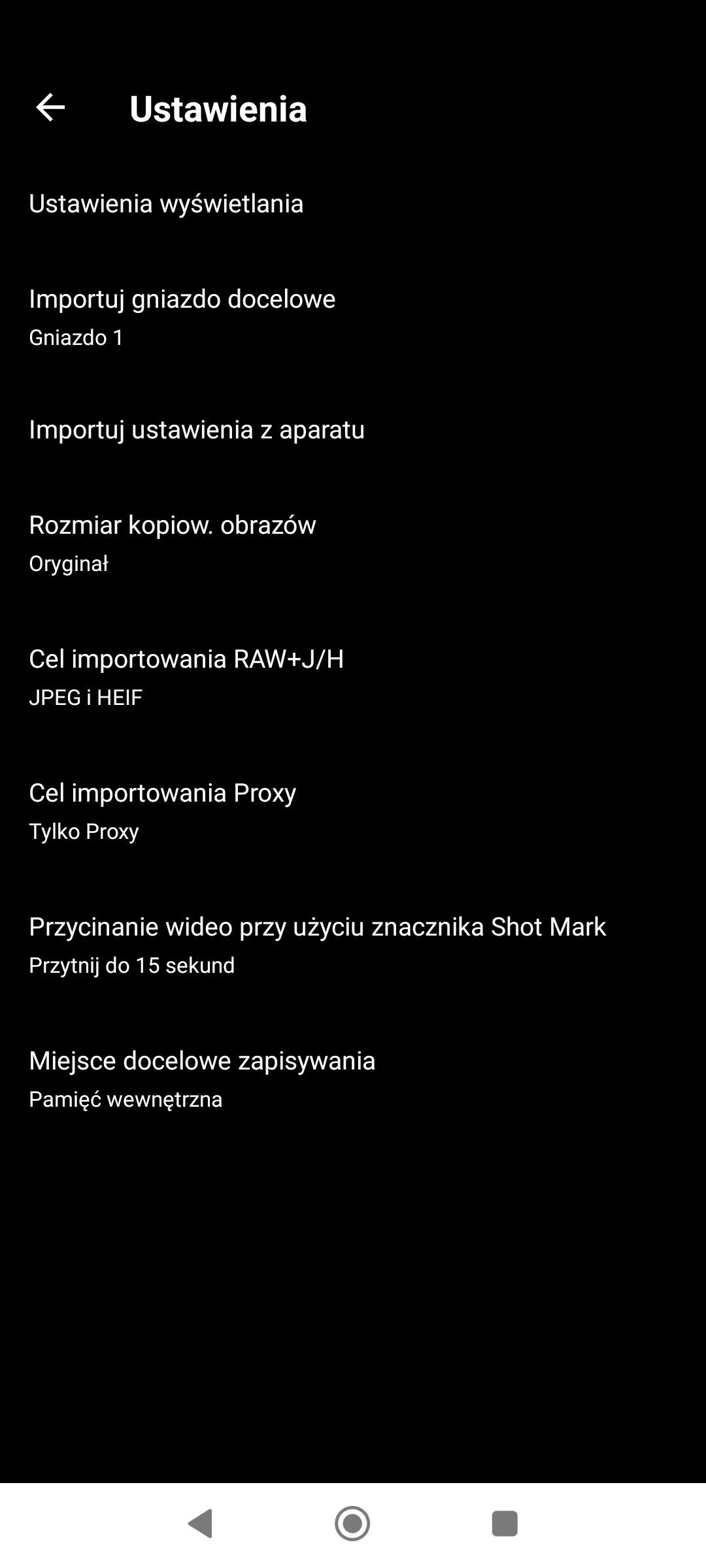Open Przycinanie wideo Shot Mark setting

click(x=353, y=945)
